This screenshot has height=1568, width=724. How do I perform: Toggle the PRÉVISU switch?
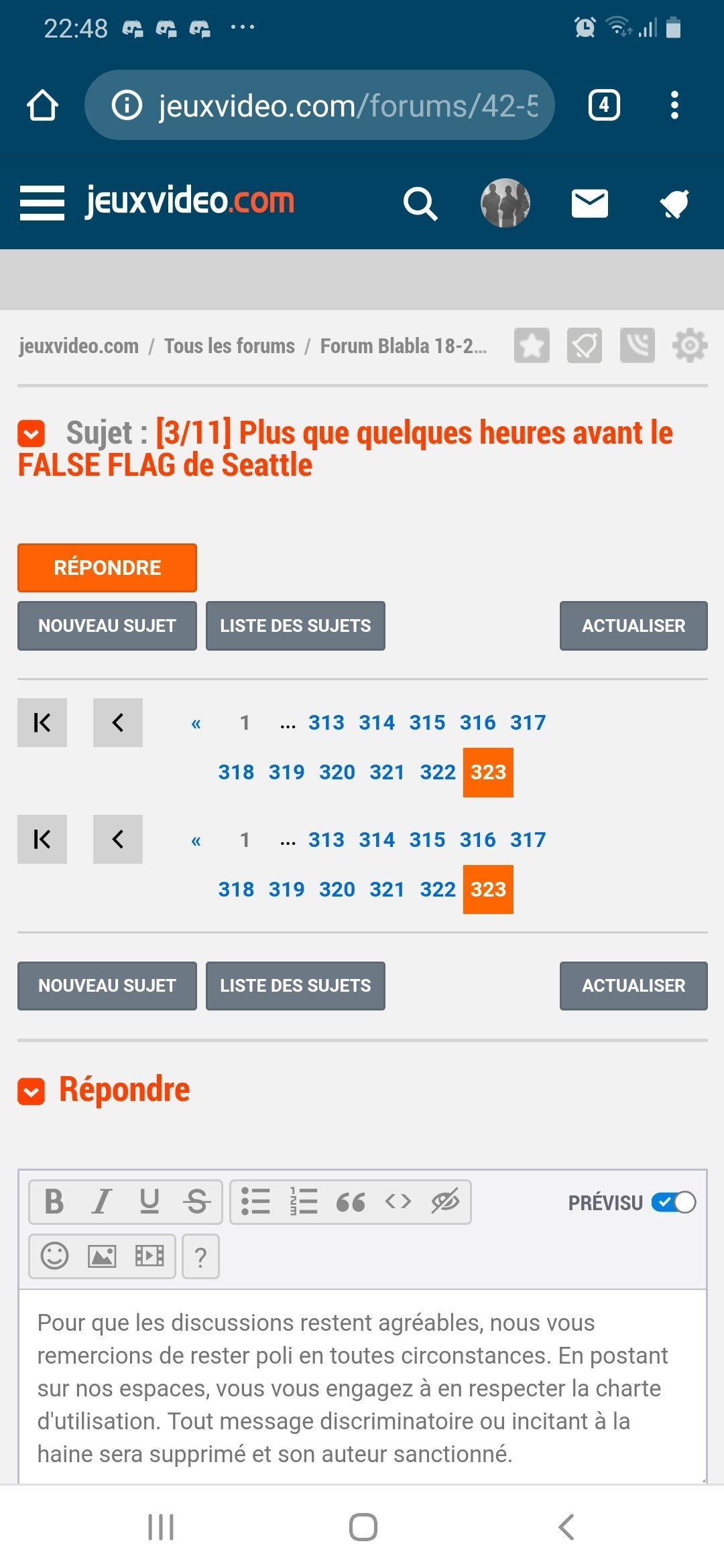point(674,1202)
